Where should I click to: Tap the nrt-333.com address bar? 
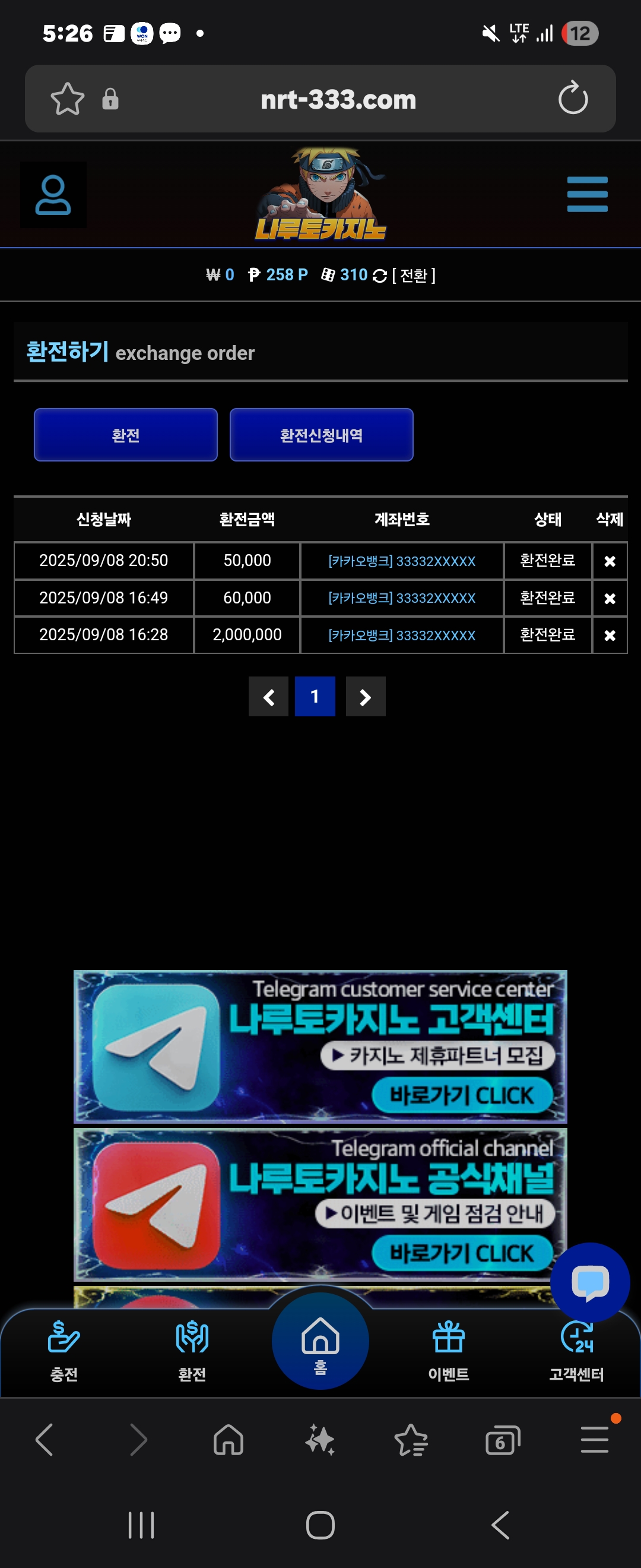point(338,99)
